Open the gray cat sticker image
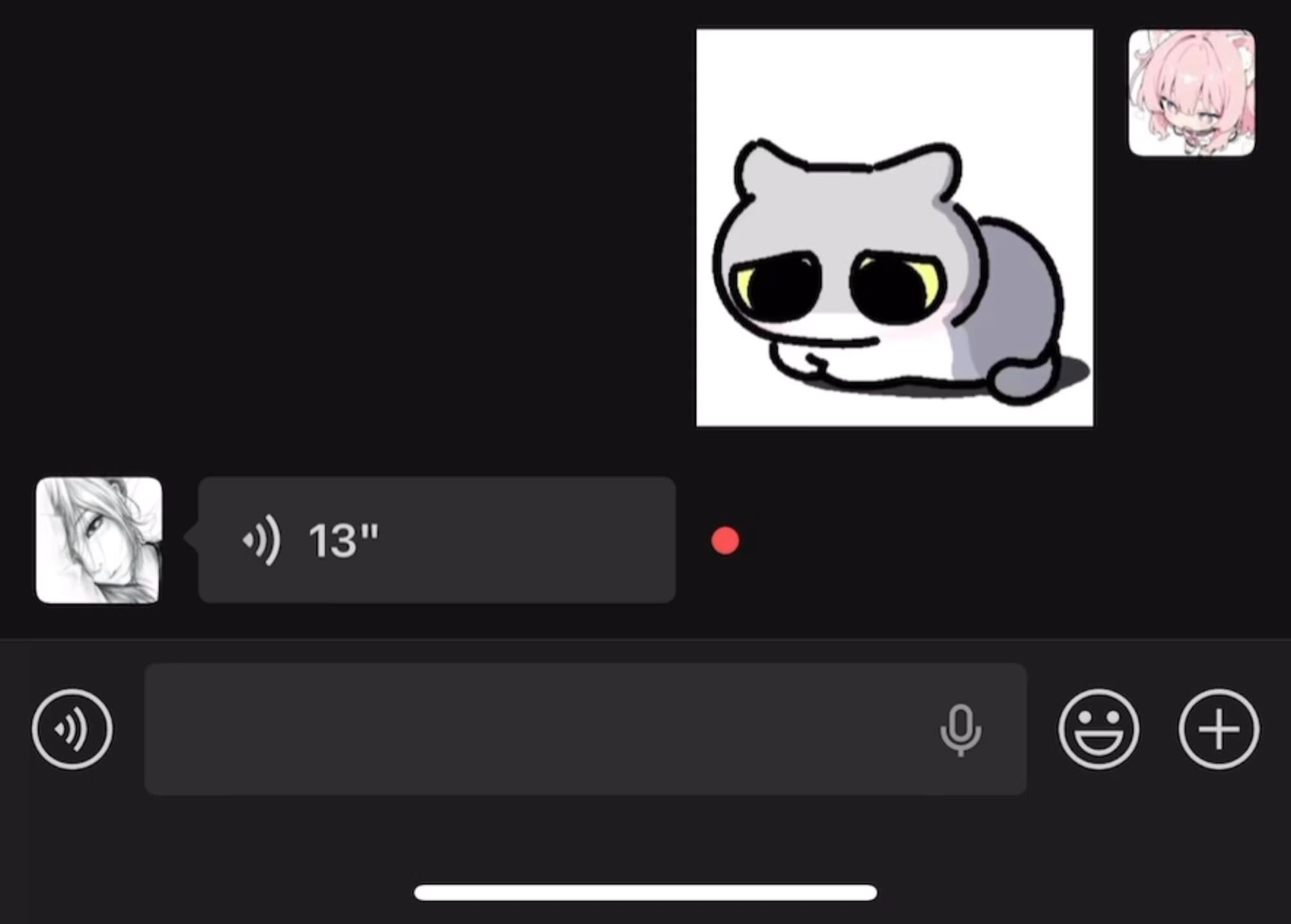The width and height of the screenshot is (1291, 924). click(x=894, y=227)
